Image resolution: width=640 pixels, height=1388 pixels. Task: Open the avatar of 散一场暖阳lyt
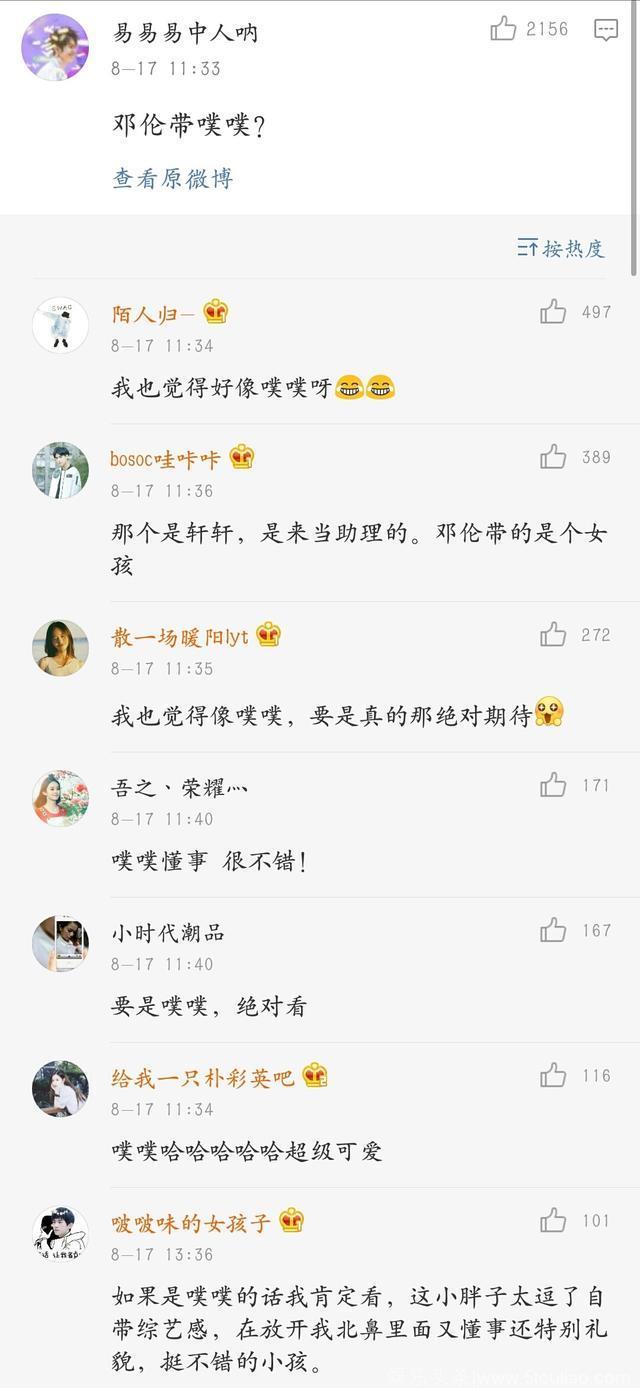[x=60, y=647]
